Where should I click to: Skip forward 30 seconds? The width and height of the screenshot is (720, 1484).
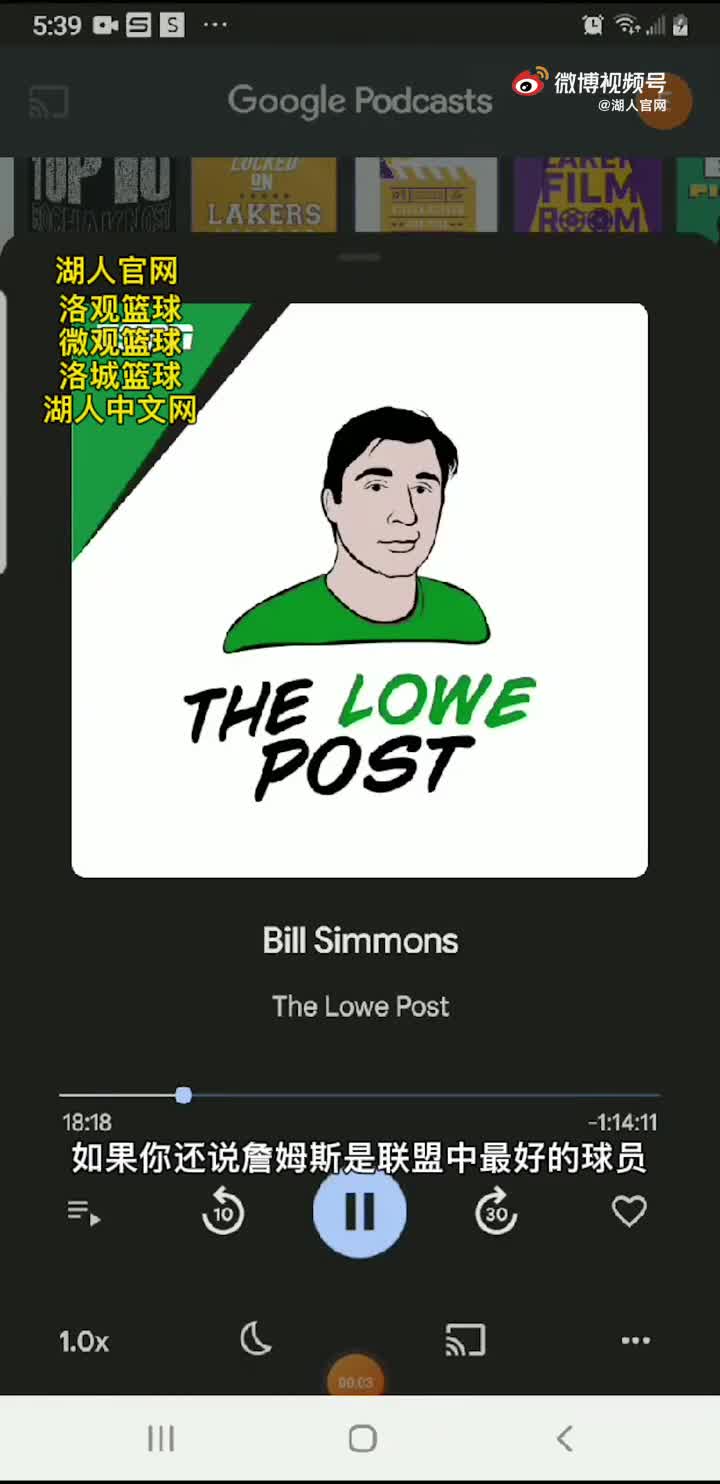[x=496, y=1213]
